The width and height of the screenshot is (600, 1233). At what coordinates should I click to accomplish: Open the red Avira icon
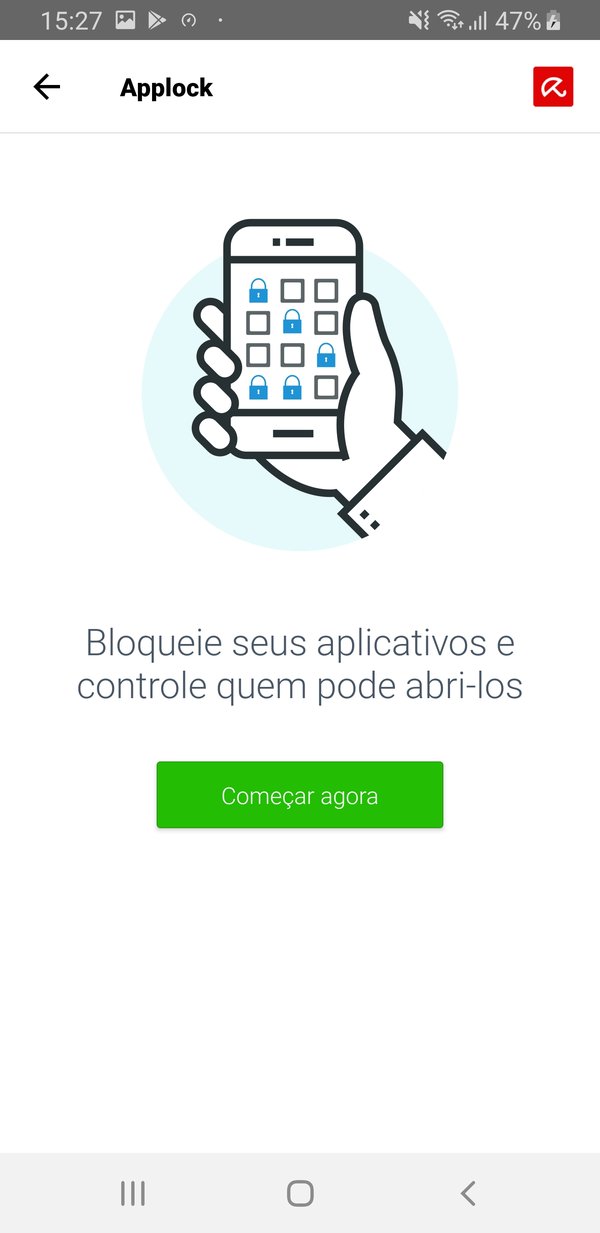[x=553, y=87]
